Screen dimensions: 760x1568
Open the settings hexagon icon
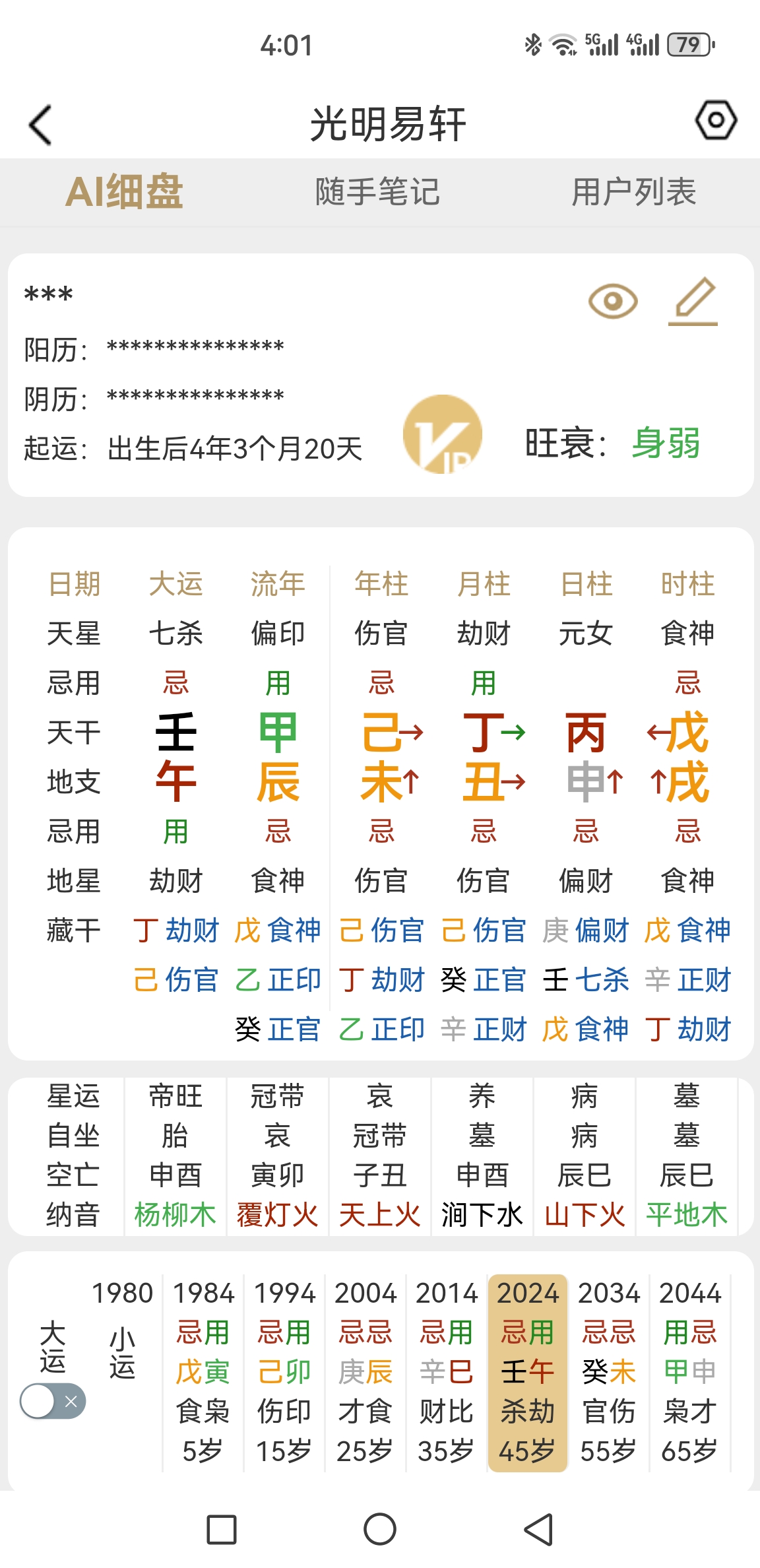coord(716,120)
